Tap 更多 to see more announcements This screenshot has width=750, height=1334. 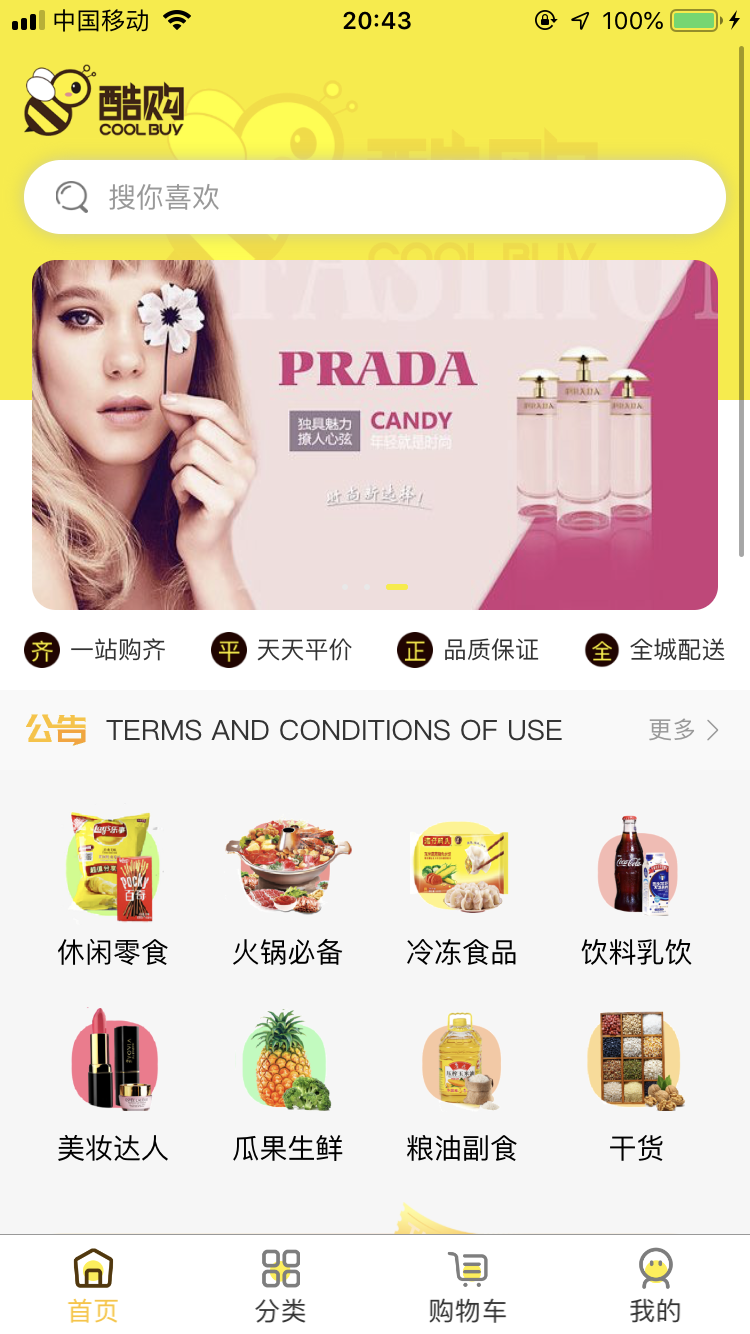683,730
